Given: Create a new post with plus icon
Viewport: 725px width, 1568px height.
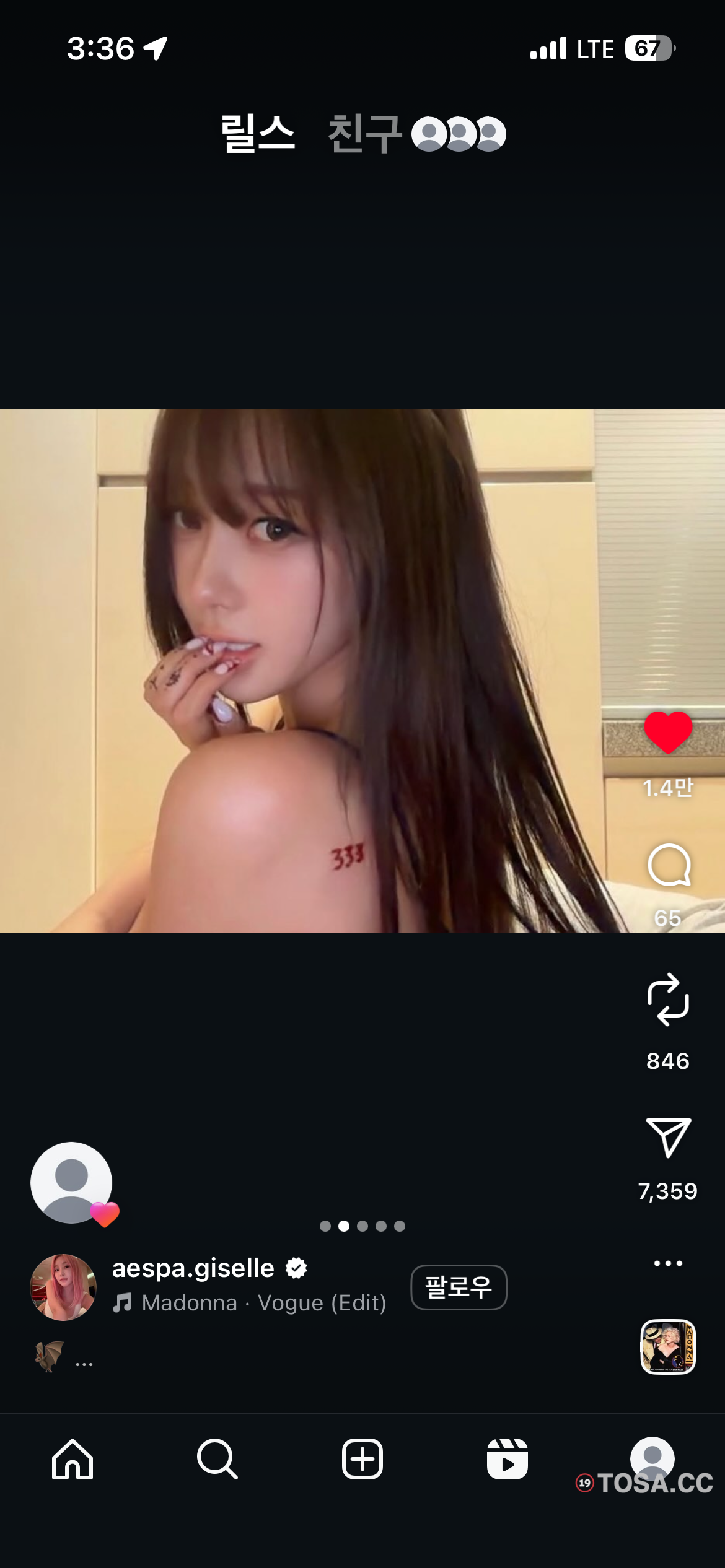Looking at the screenshot, I should coord(362,1459).
